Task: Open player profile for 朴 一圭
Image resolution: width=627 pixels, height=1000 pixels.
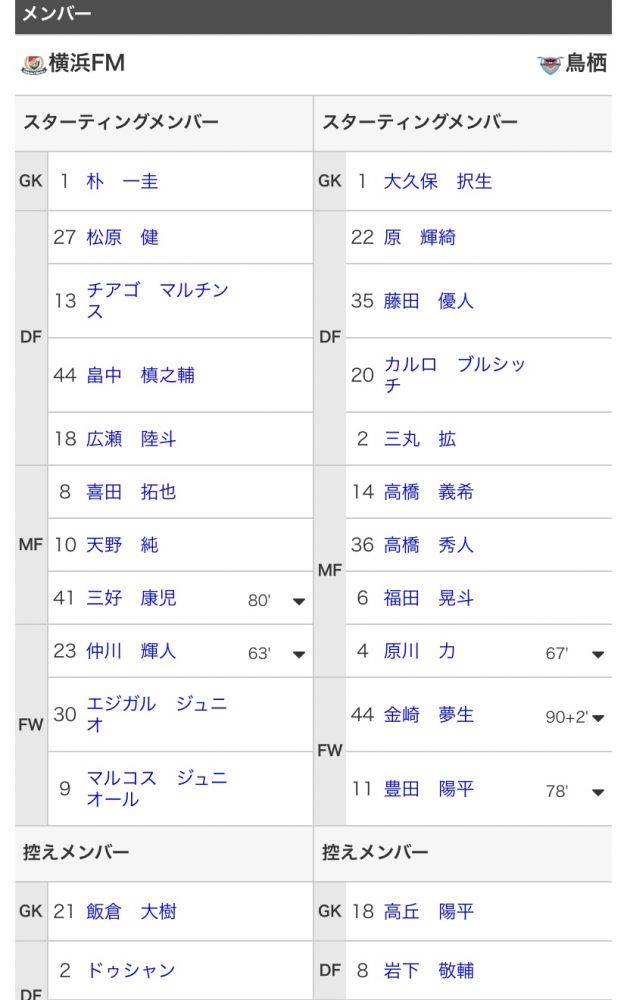Action: pos(122,182)
